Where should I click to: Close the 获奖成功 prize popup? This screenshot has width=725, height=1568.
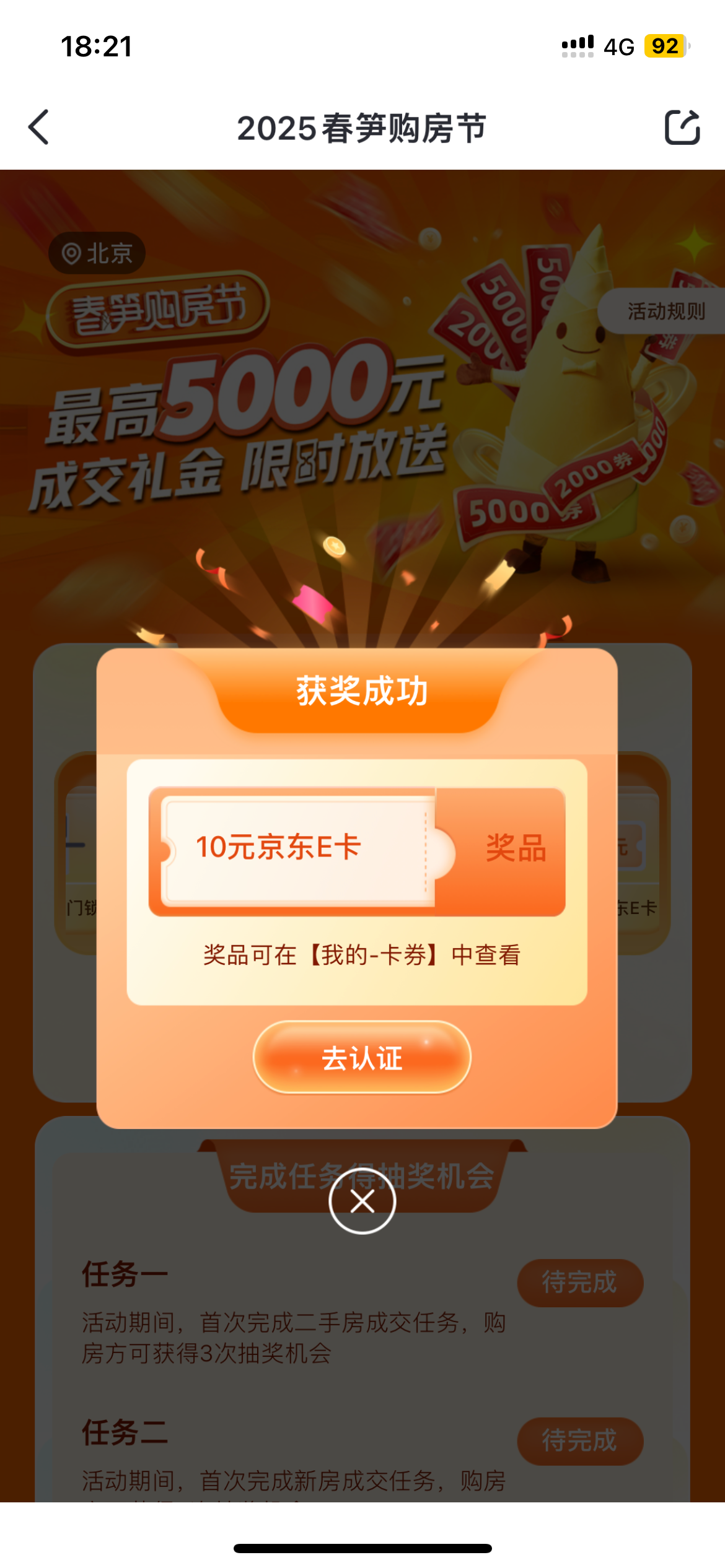coord(362,1201)
